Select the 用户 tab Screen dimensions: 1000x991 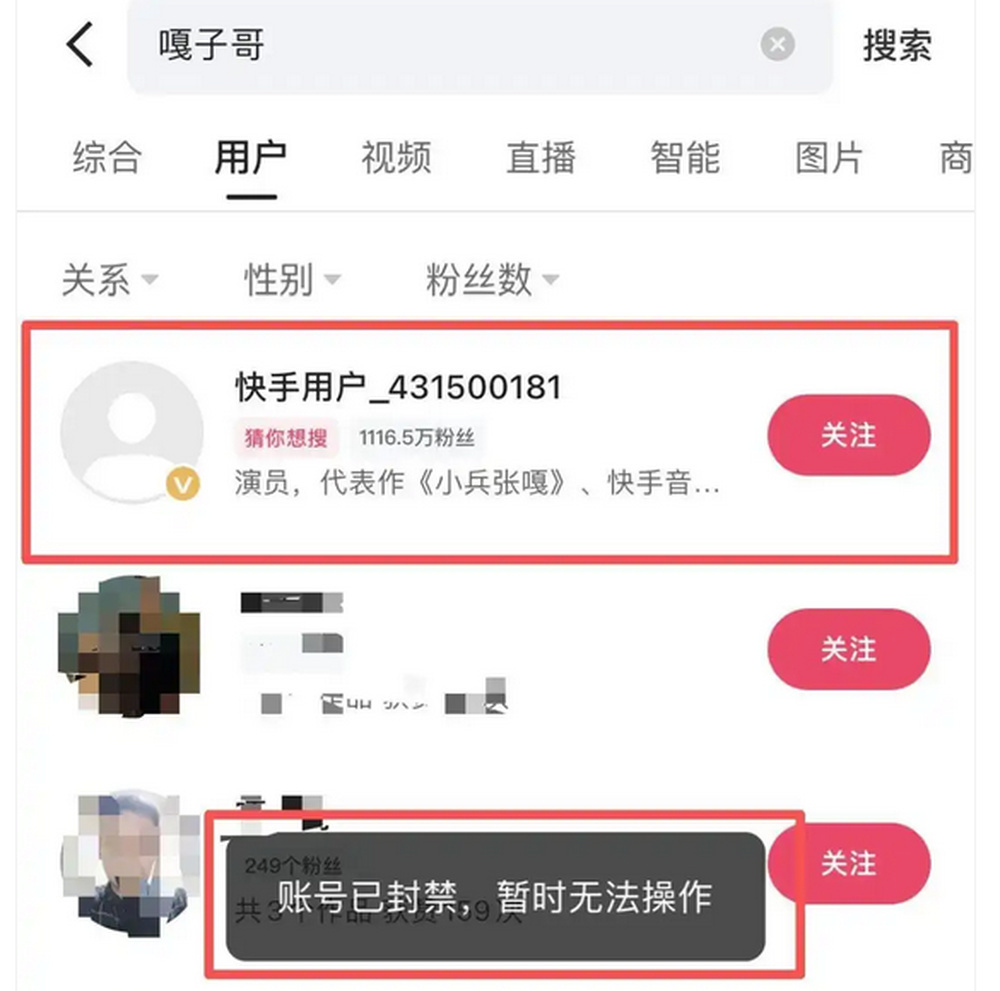[250, 158]
